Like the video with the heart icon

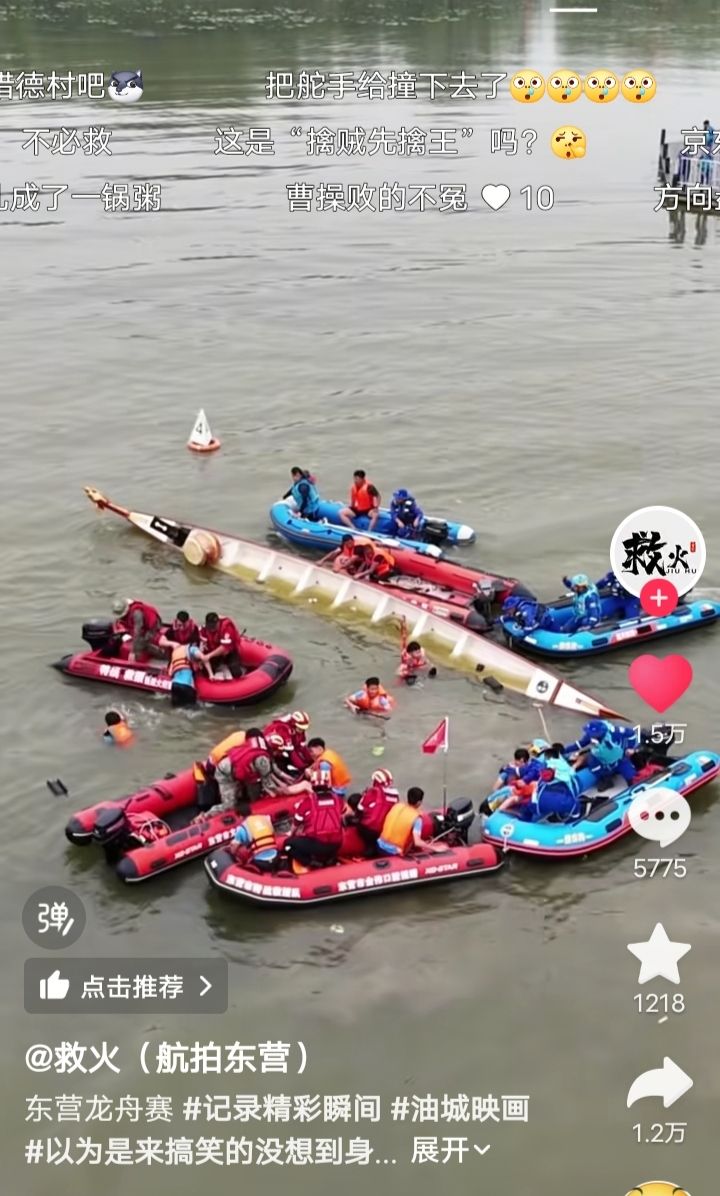click(x=660, y=683)
